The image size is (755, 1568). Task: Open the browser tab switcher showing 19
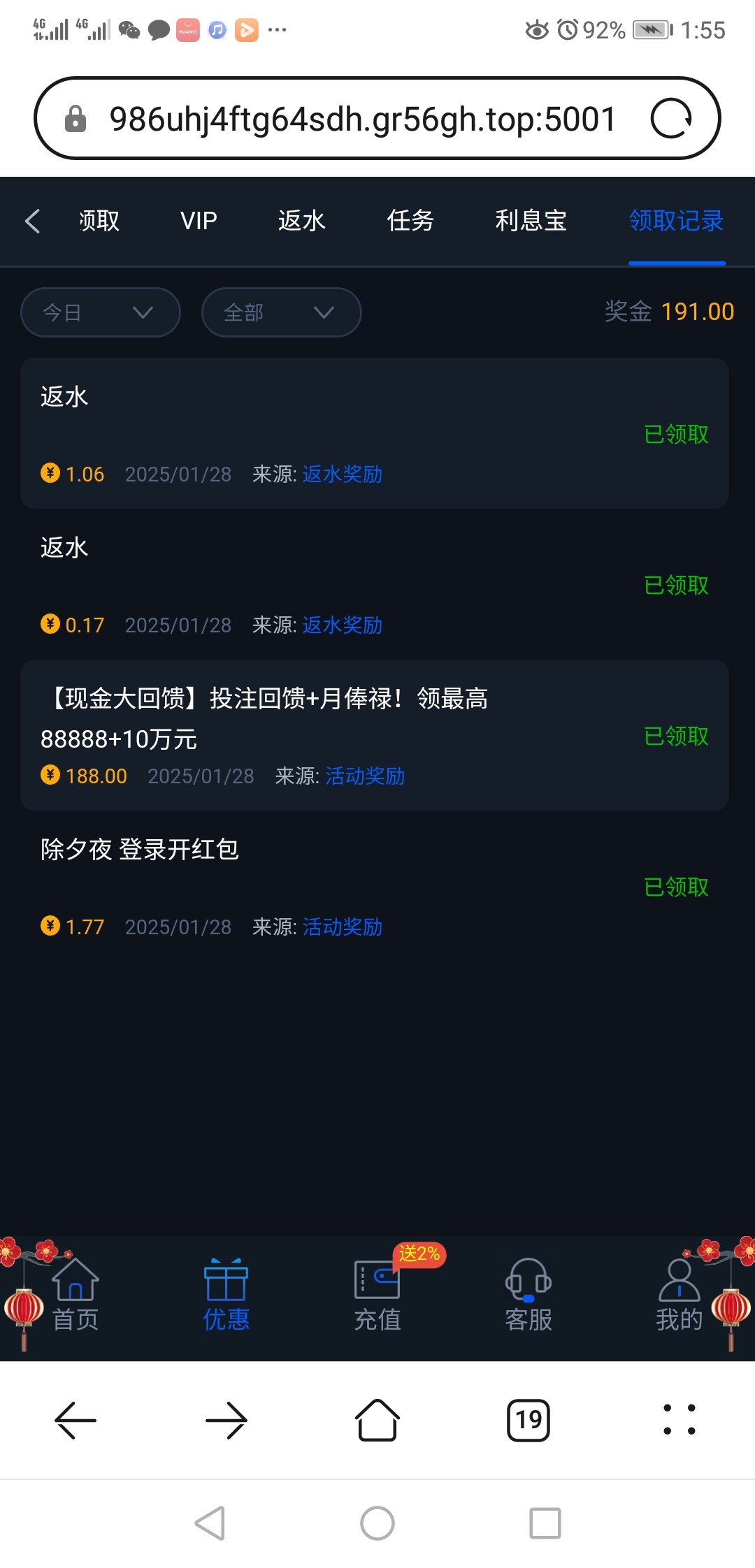tap(528, 1420)
